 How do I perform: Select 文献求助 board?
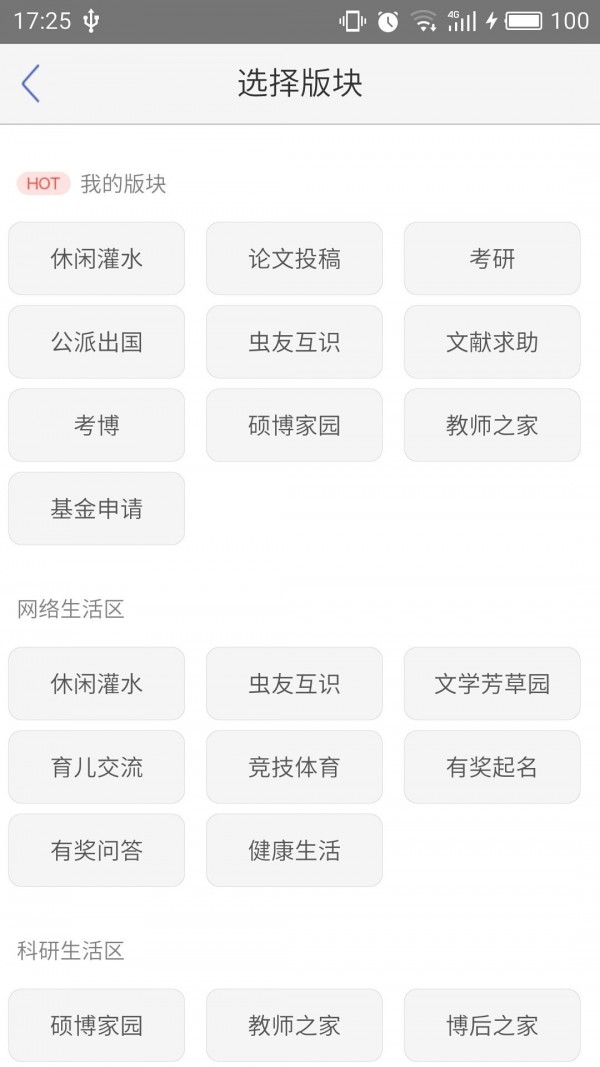pos(492,342)
